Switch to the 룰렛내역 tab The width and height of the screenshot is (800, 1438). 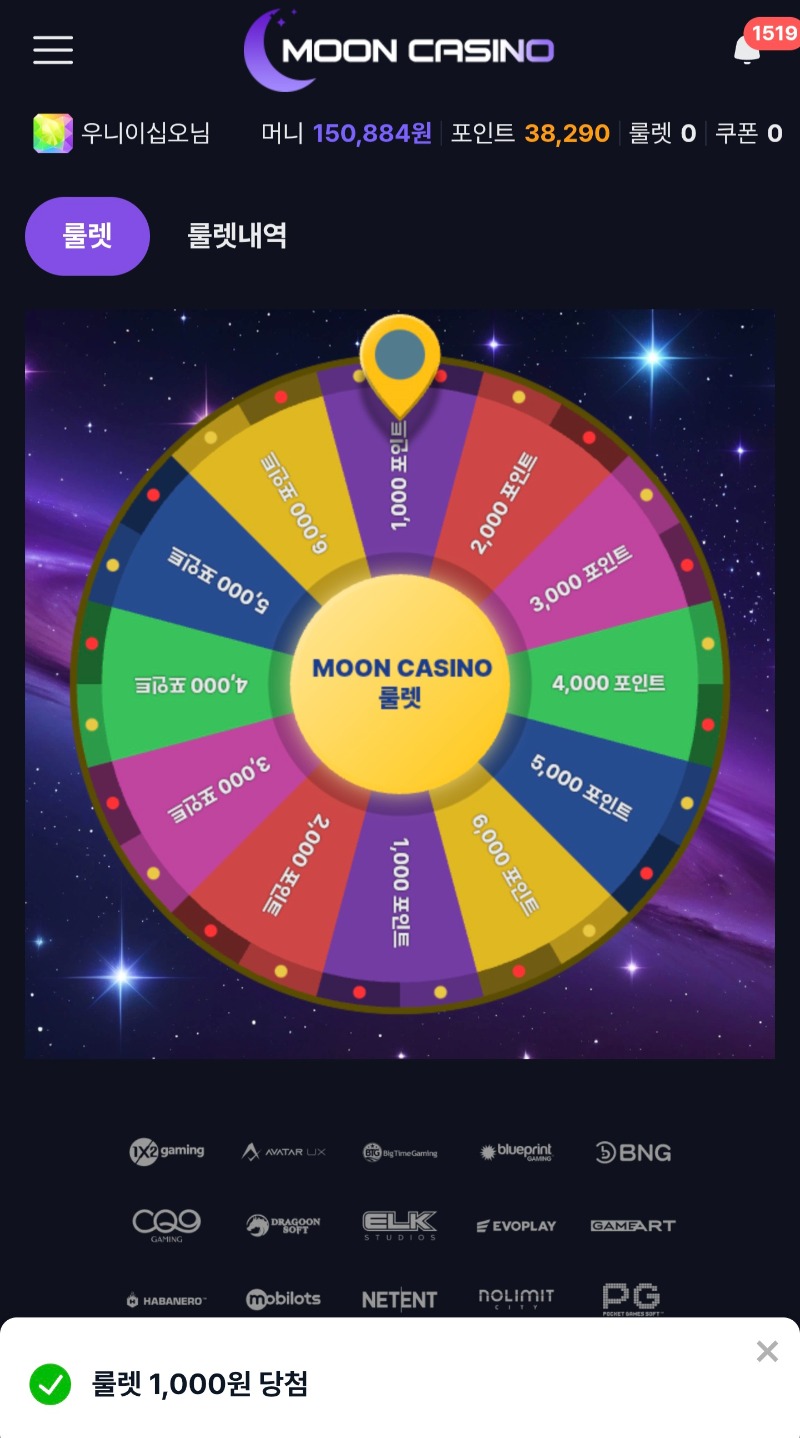237,236
